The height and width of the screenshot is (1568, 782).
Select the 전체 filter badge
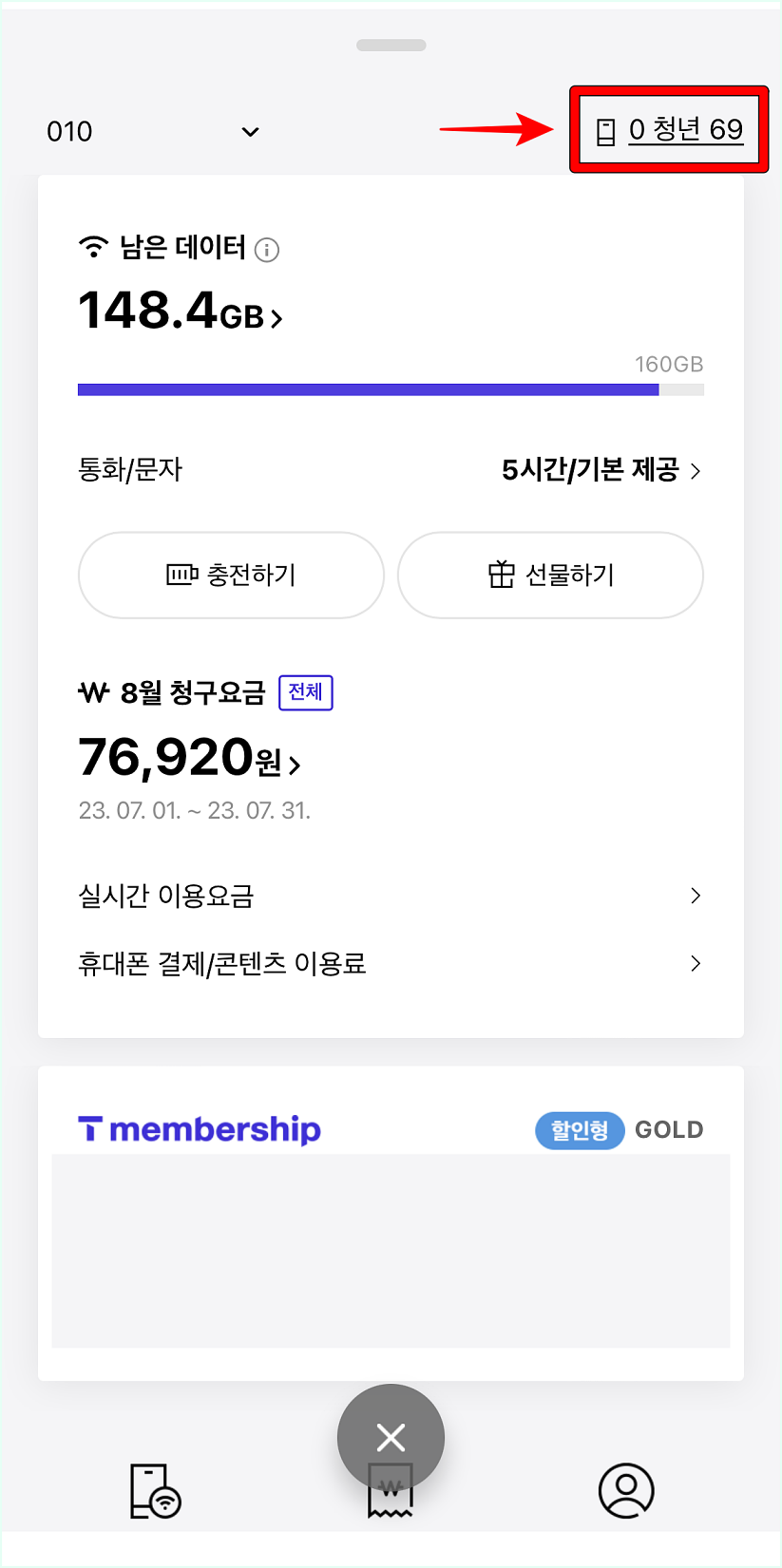(305, 692)
